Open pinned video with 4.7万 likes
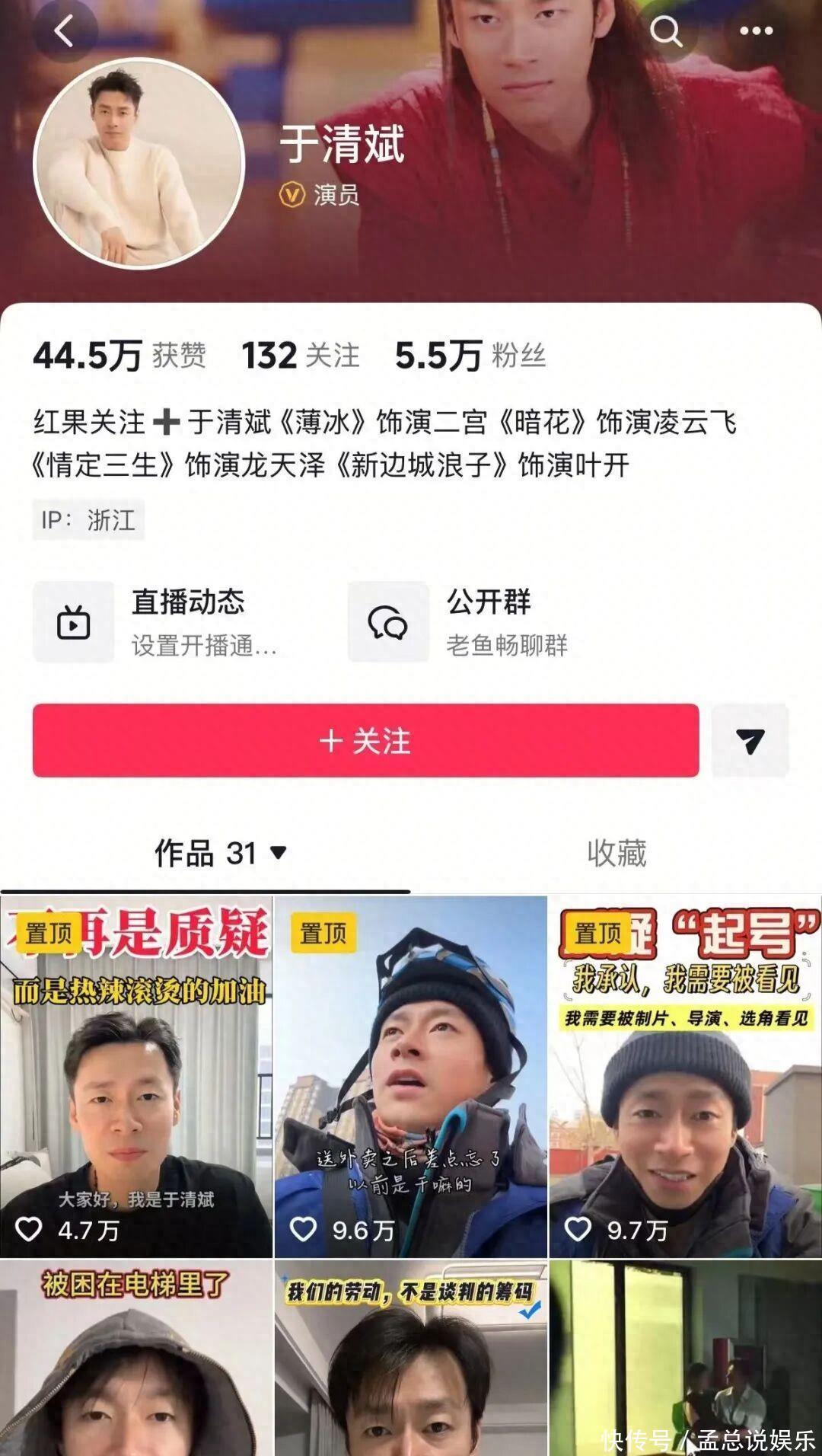Image resolution: width=822 pixels, height=1456 pixels. pyautogui.click(x=136, y=1075)
